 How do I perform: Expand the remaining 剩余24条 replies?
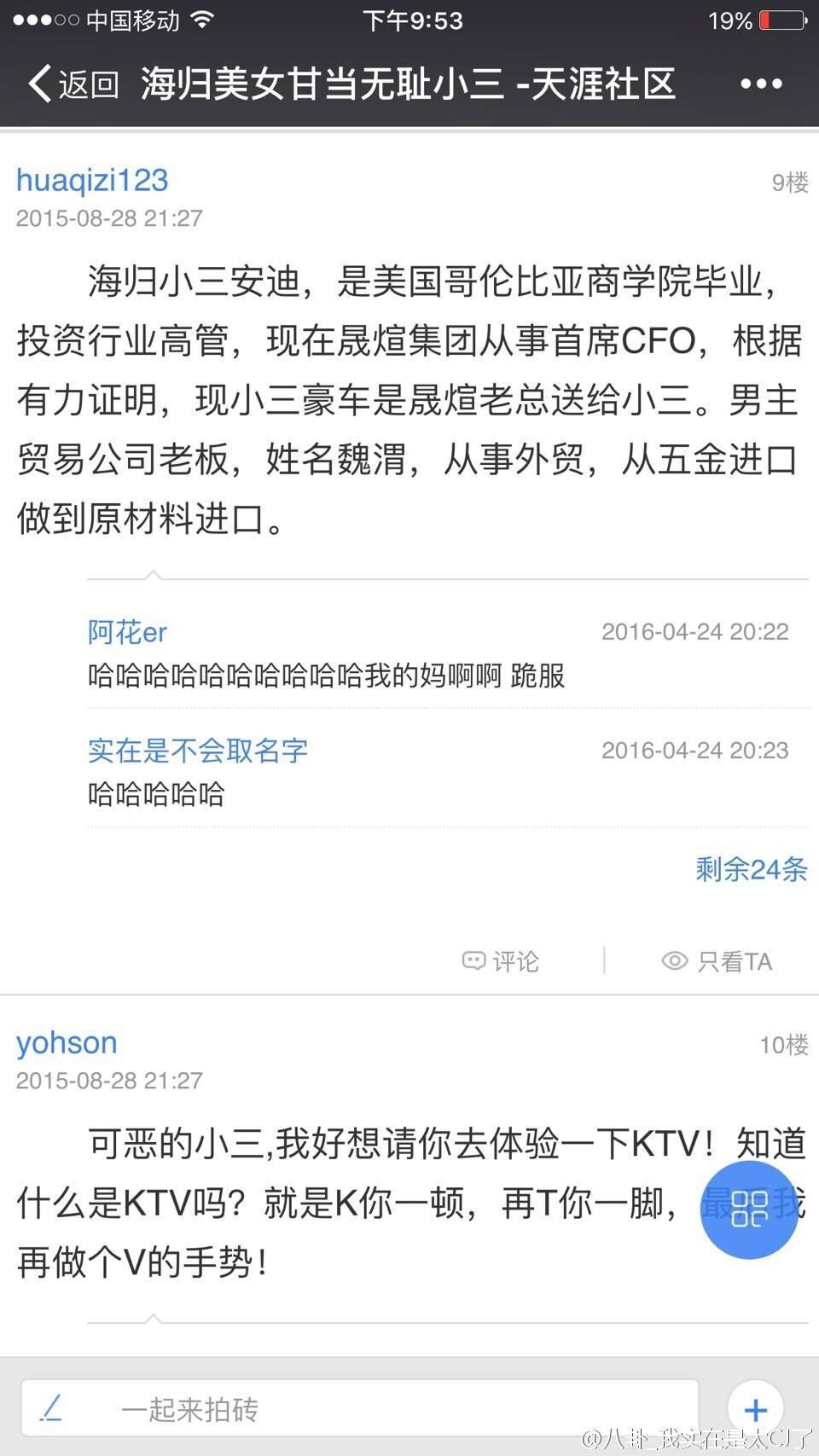point(751,869)
